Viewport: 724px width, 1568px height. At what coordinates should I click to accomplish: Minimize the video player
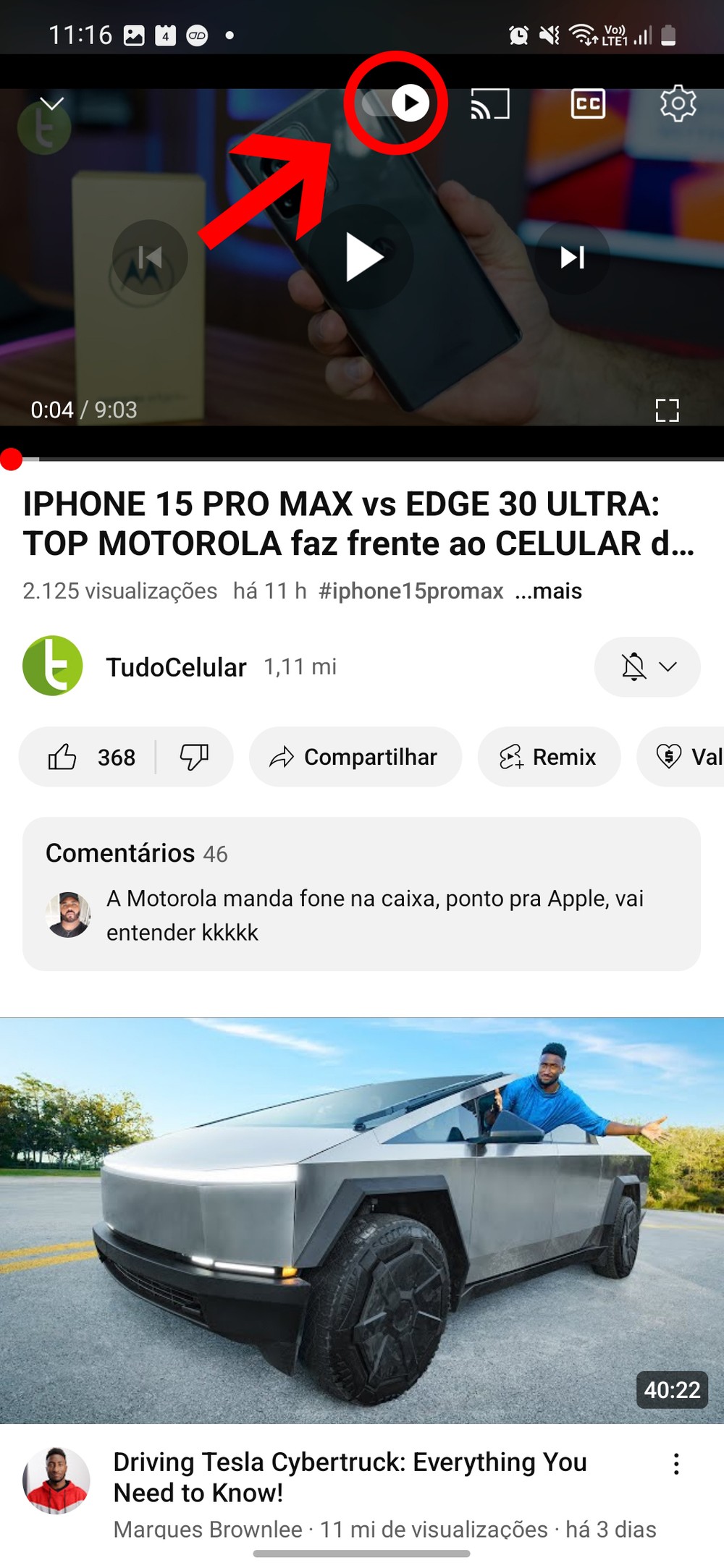coord(51,103)
